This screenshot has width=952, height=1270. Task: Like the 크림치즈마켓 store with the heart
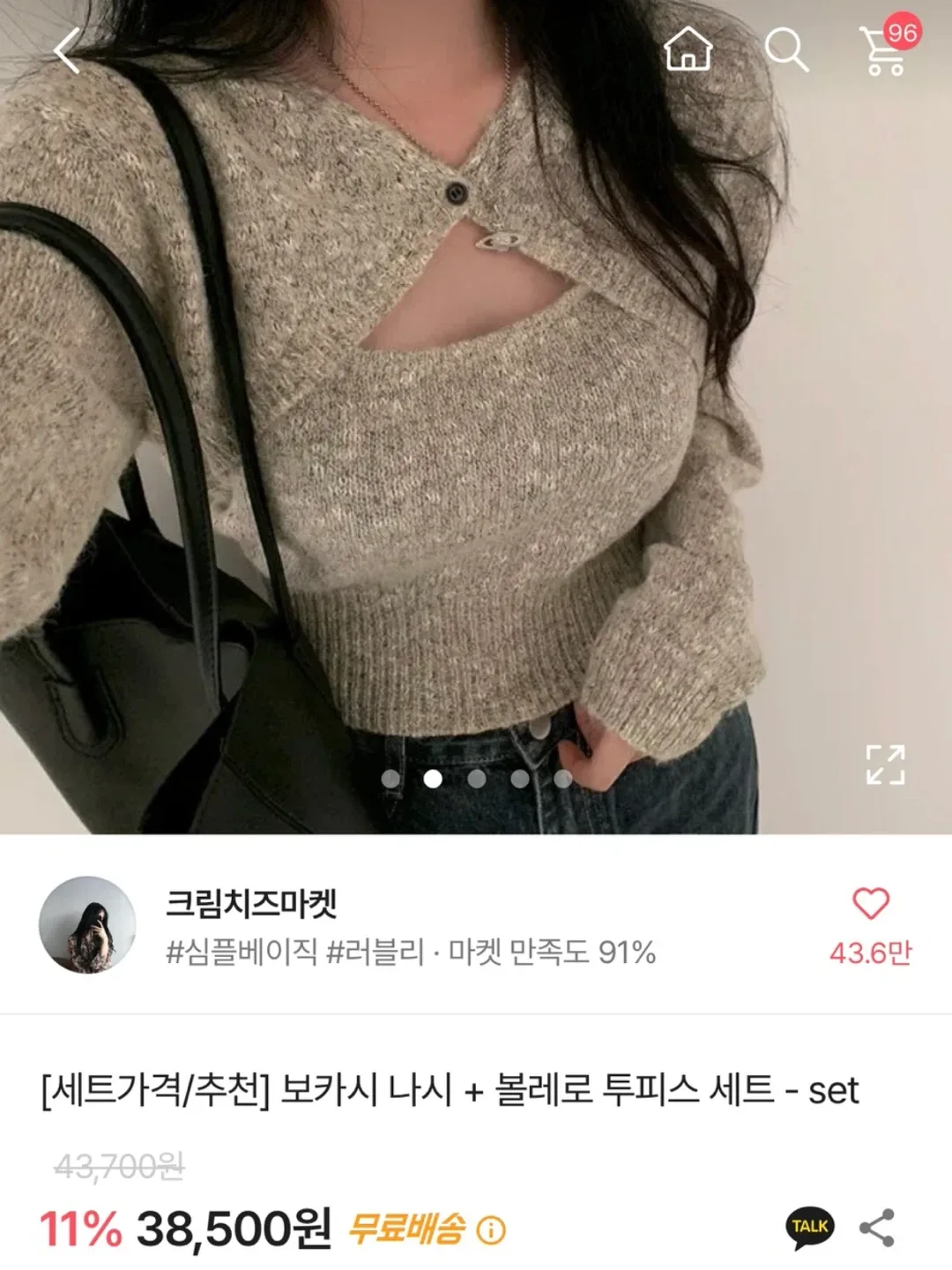[871, 904]
